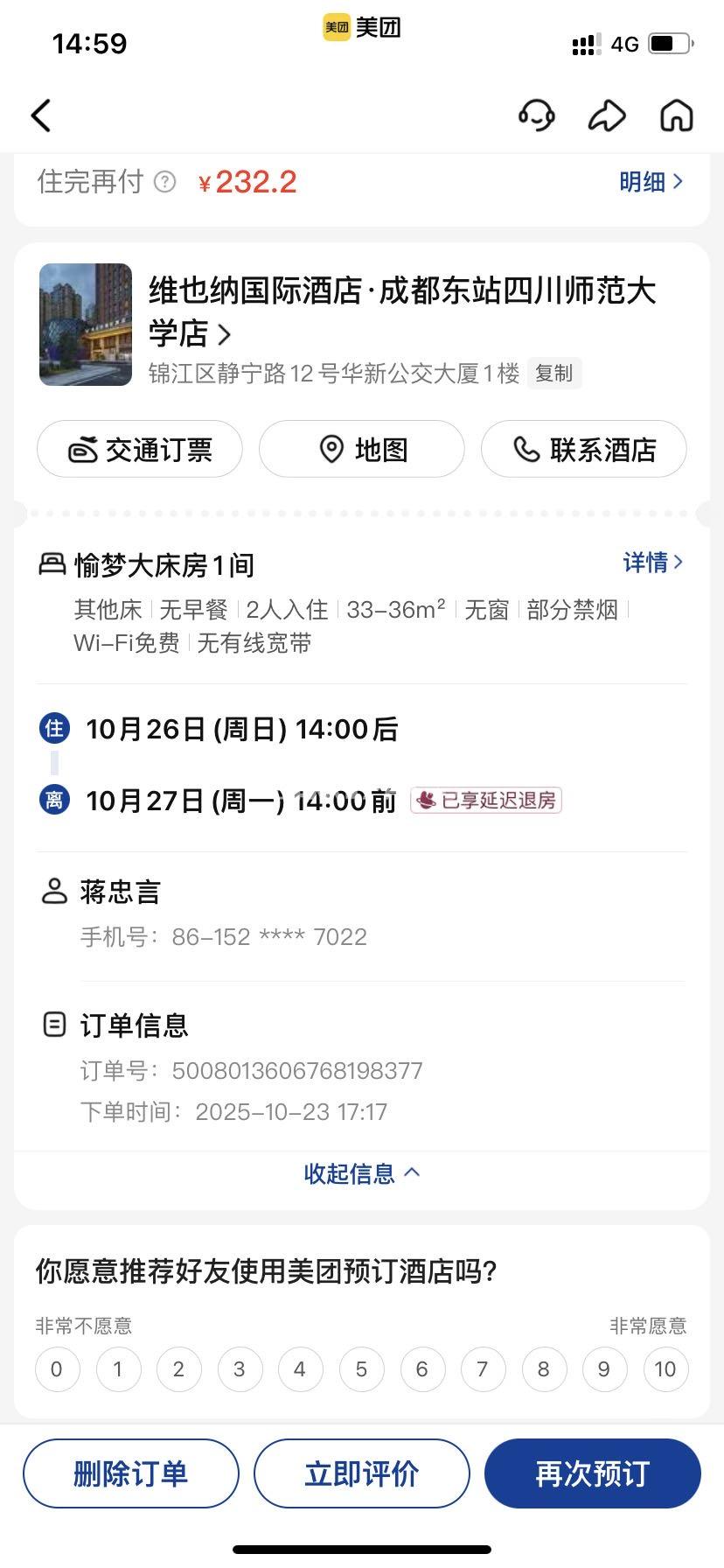Pick recommendation score 8
Screen dimensions: 724x1568
(x=544, y=1369)
